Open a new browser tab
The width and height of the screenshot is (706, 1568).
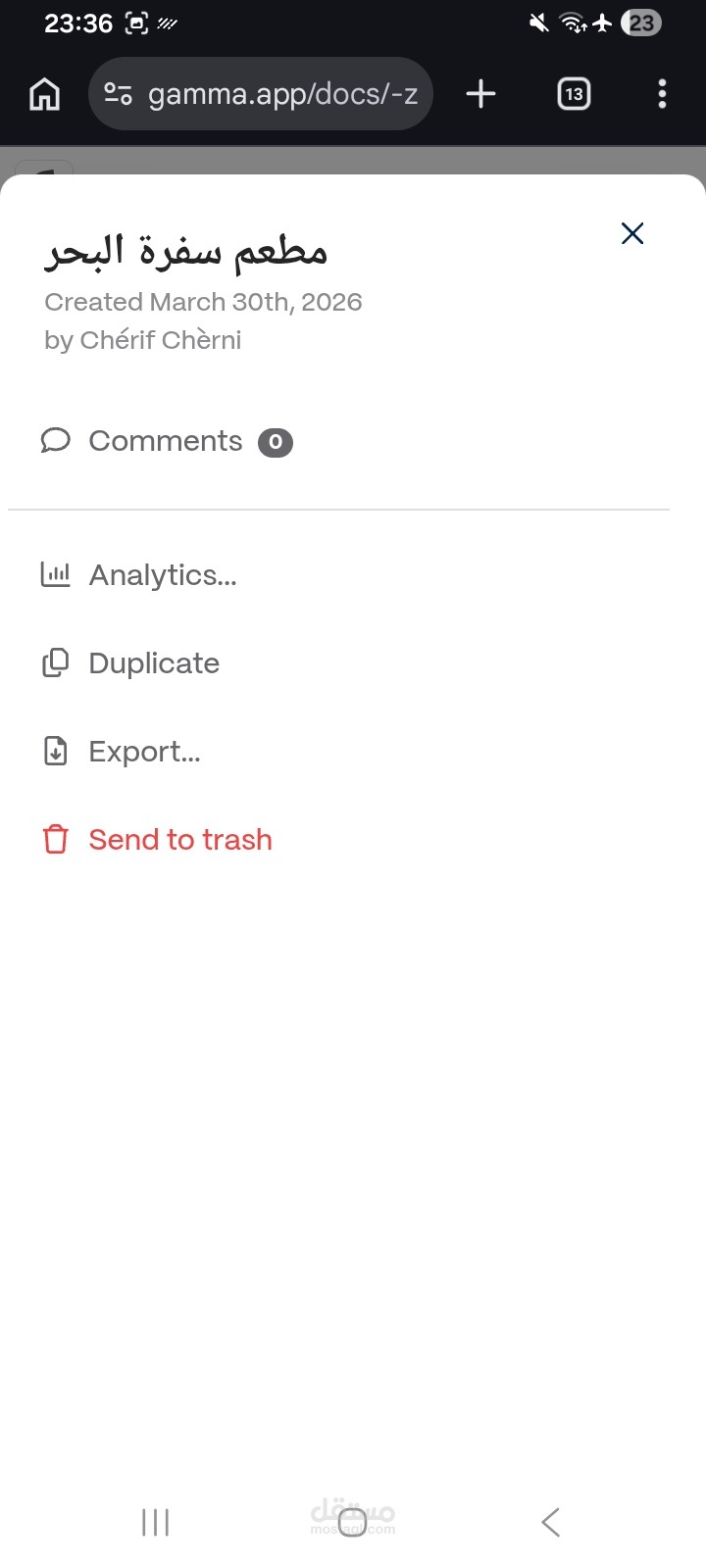click(480, 94)
